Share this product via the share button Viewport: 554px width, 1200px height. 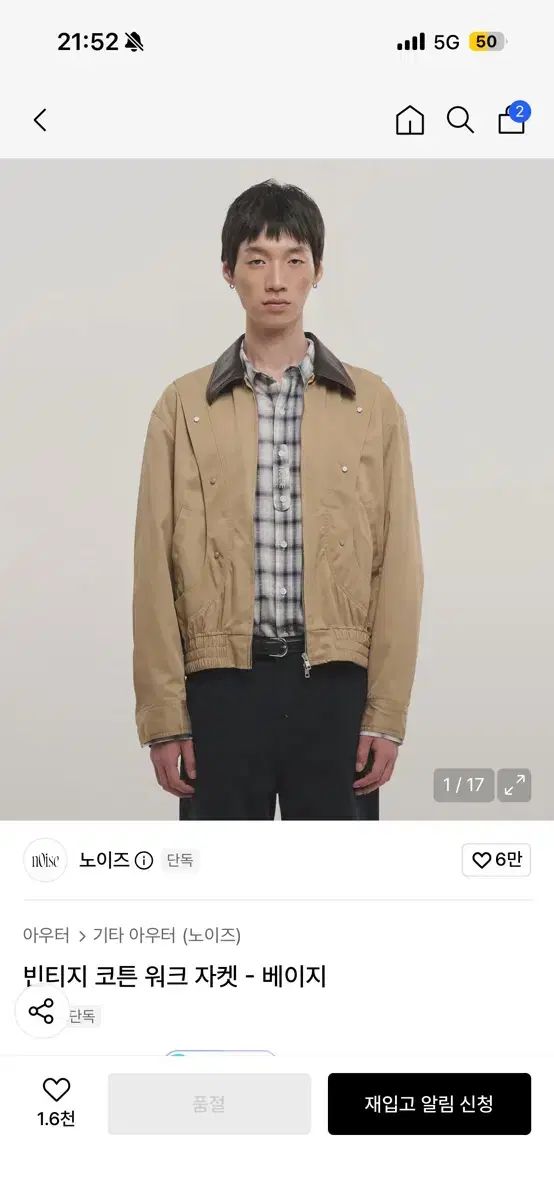click(x=42, y=1011)
